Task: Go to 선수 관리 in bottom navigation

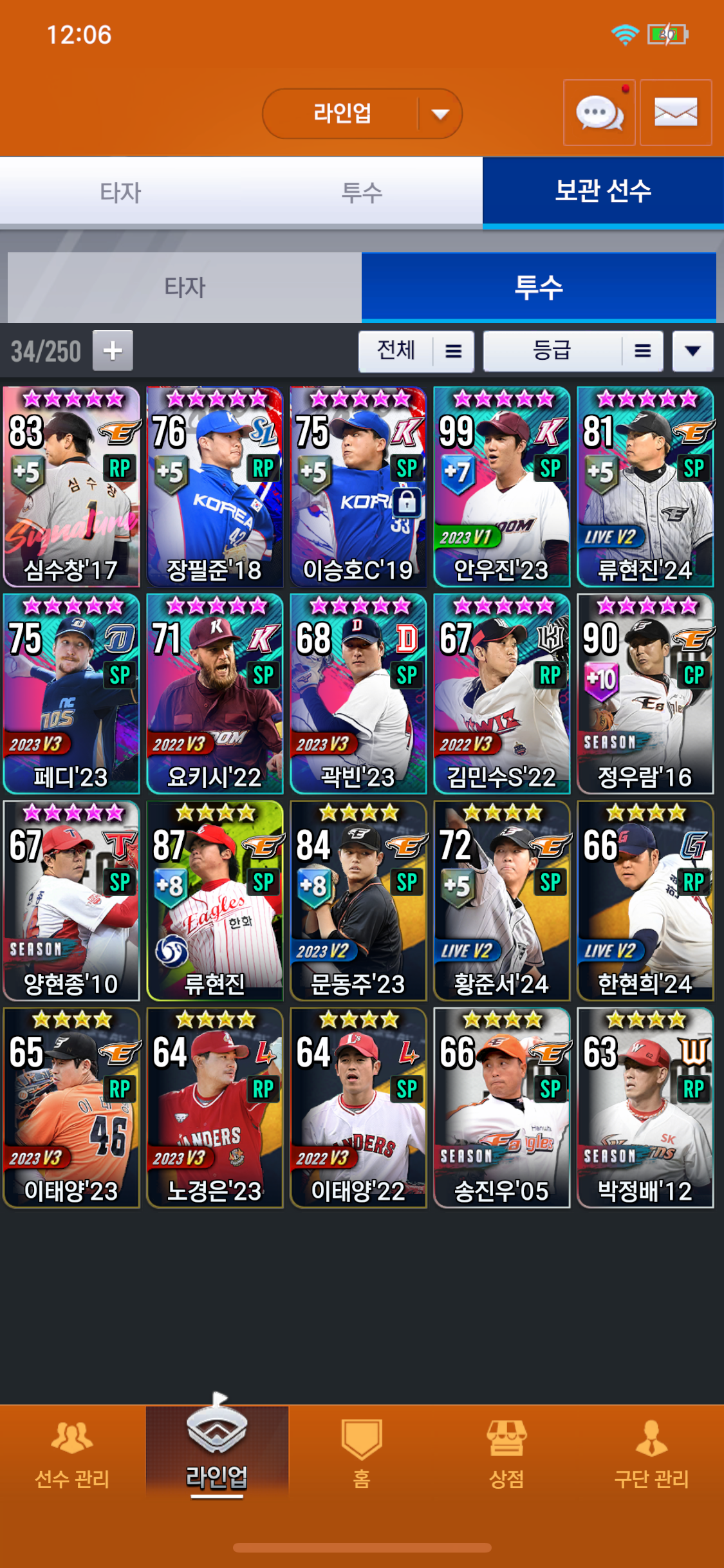Action: click(x=72, y=1455)
